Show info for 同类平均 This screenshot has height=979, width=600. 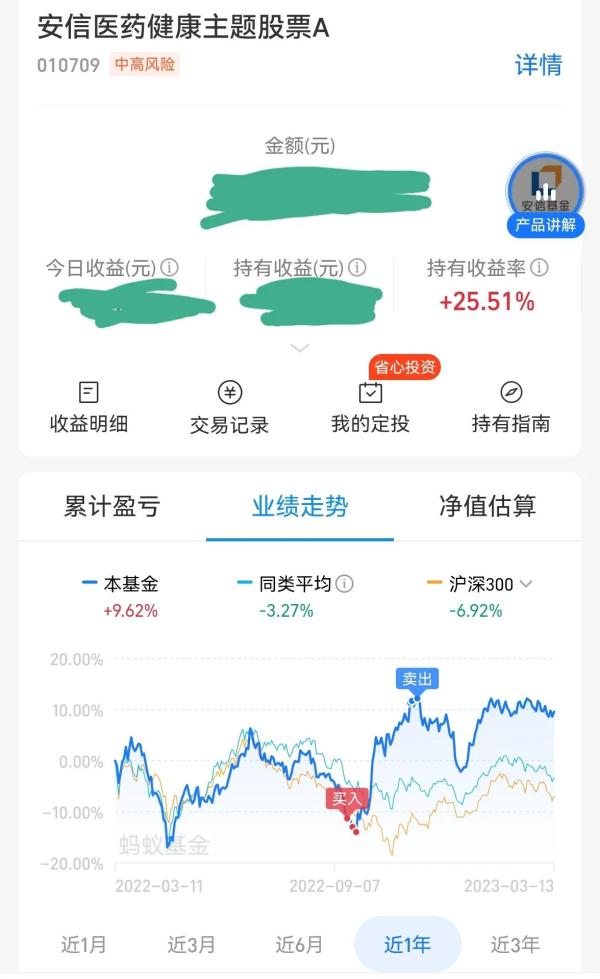[x=345, y=584]
